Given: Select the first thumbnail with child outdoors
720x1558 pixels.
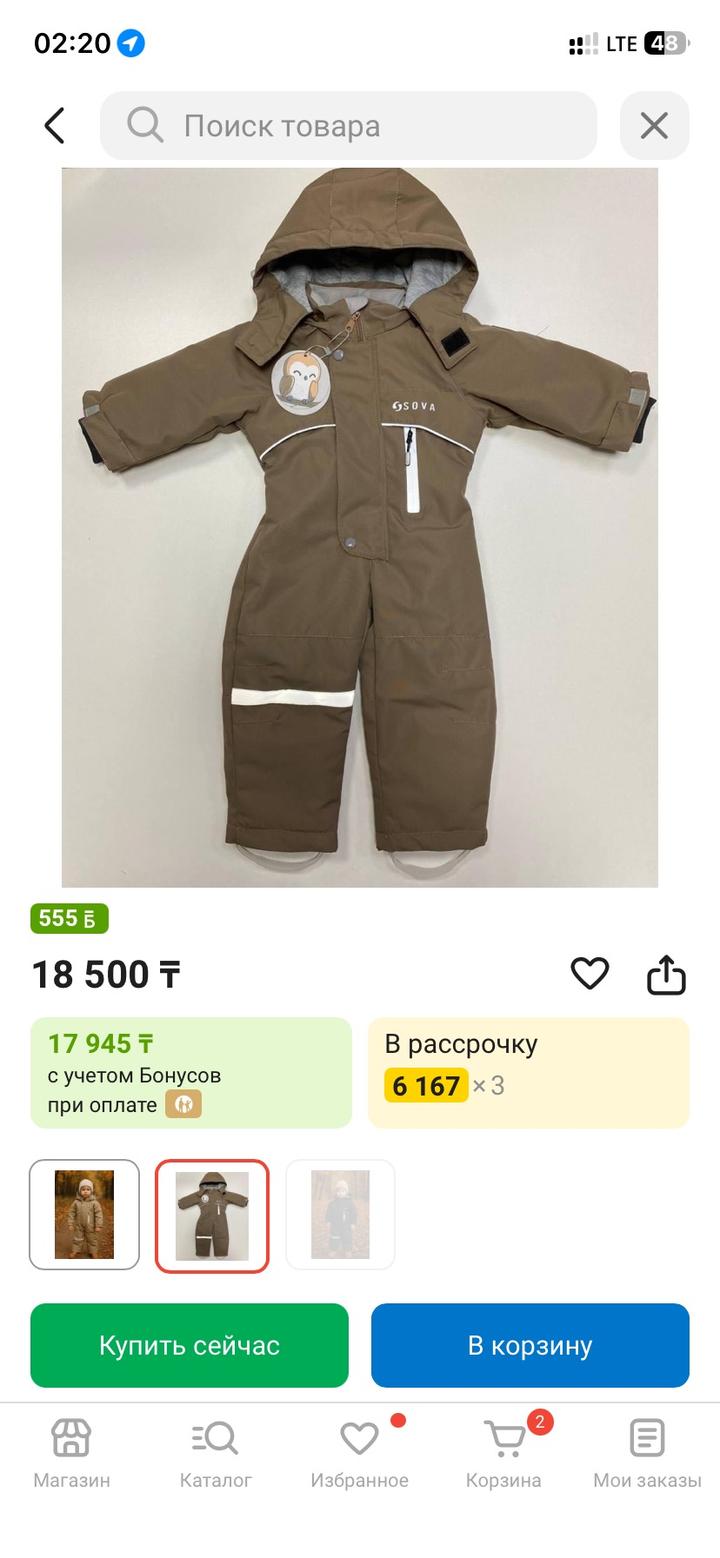Looking at the screenshot, I should [x=84, y=1214].
